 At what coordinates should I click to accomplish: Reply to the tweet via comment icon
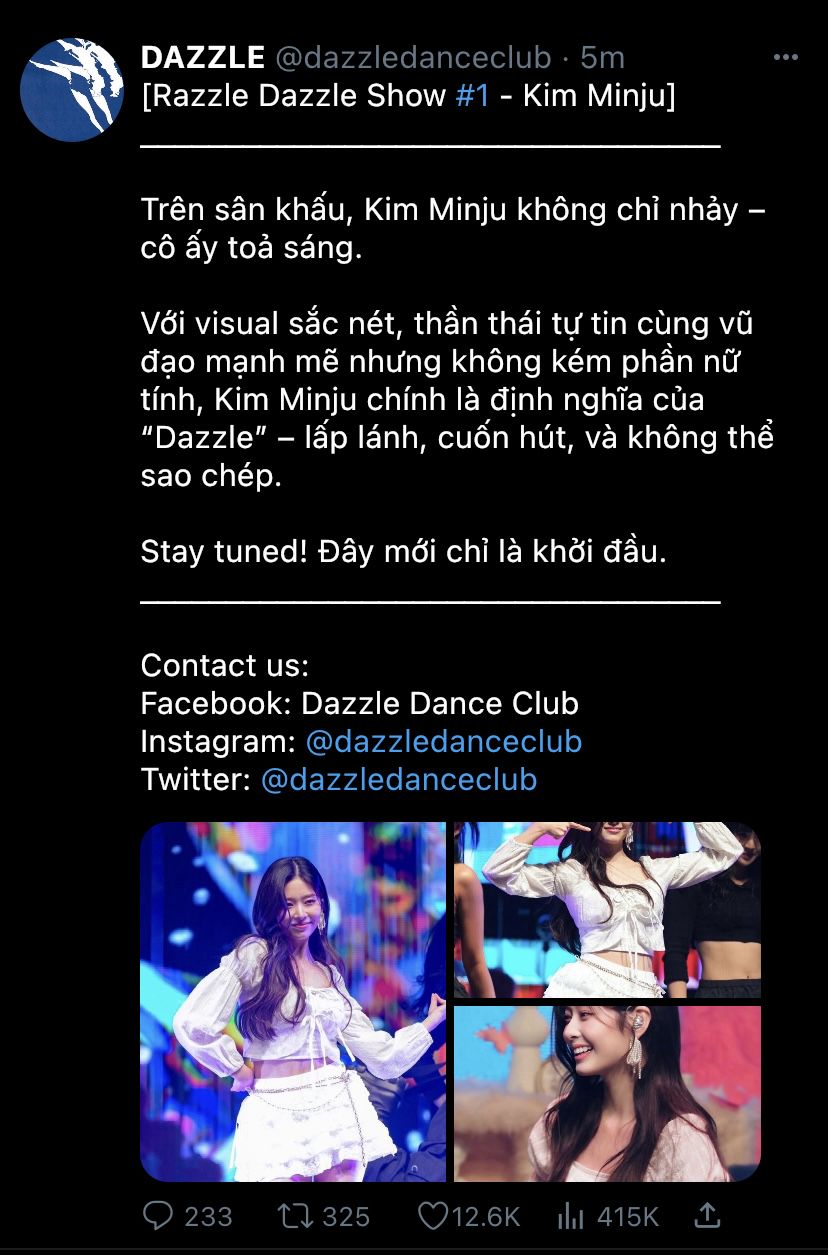tap(159, 1215)
